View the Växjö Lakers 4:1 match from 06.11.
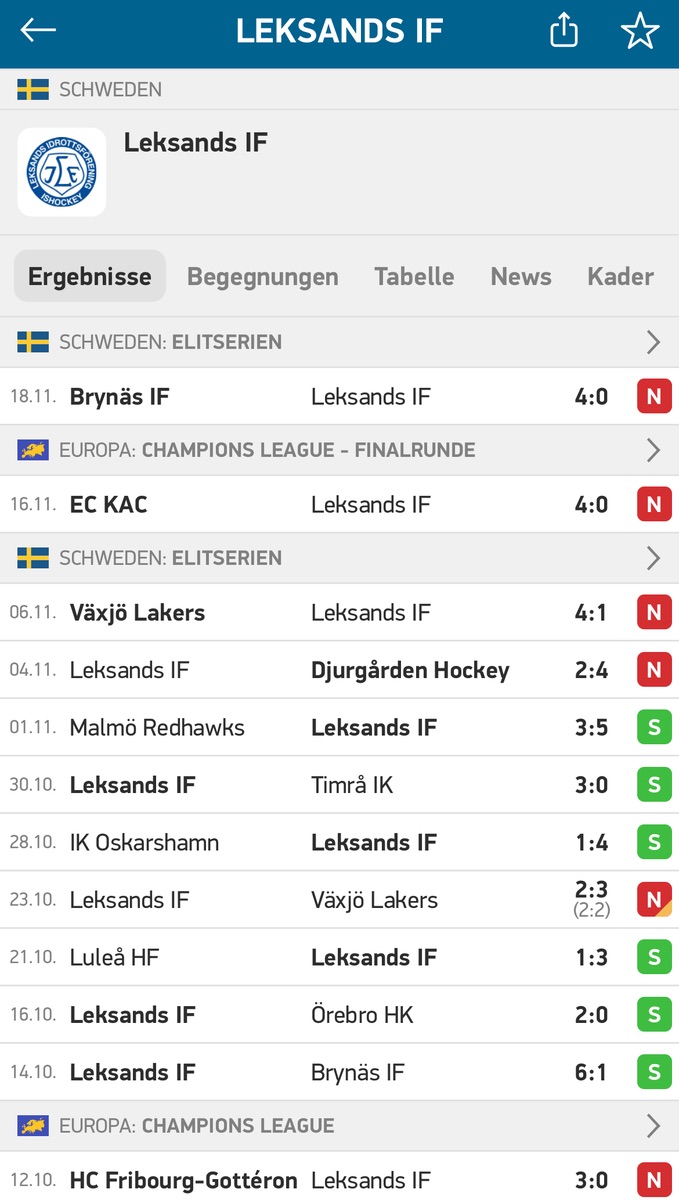Screen dimensions: 679x1200 pyautogui.click(x=339, y=613)
